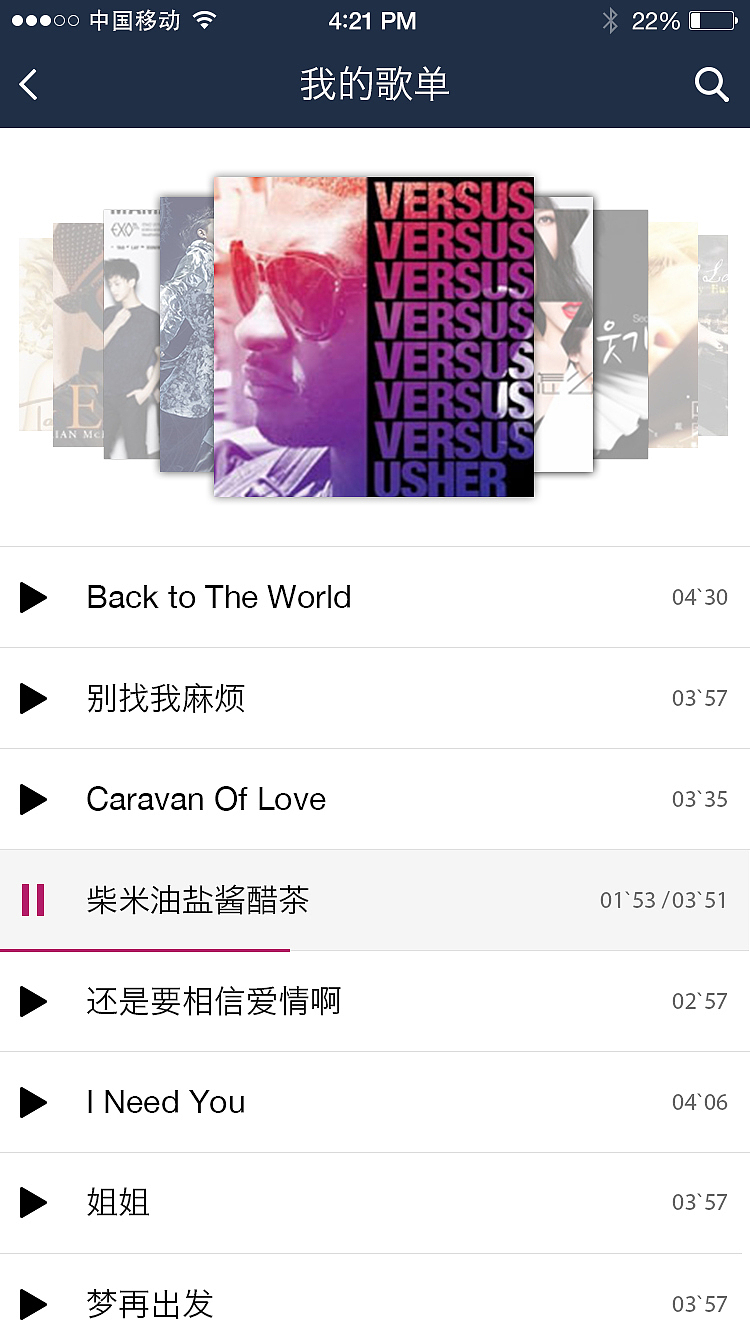The width and height of the screenshot is (750, 1334).
Task: Play the track 别找我麻烦
Action: (x=33, y=699)
